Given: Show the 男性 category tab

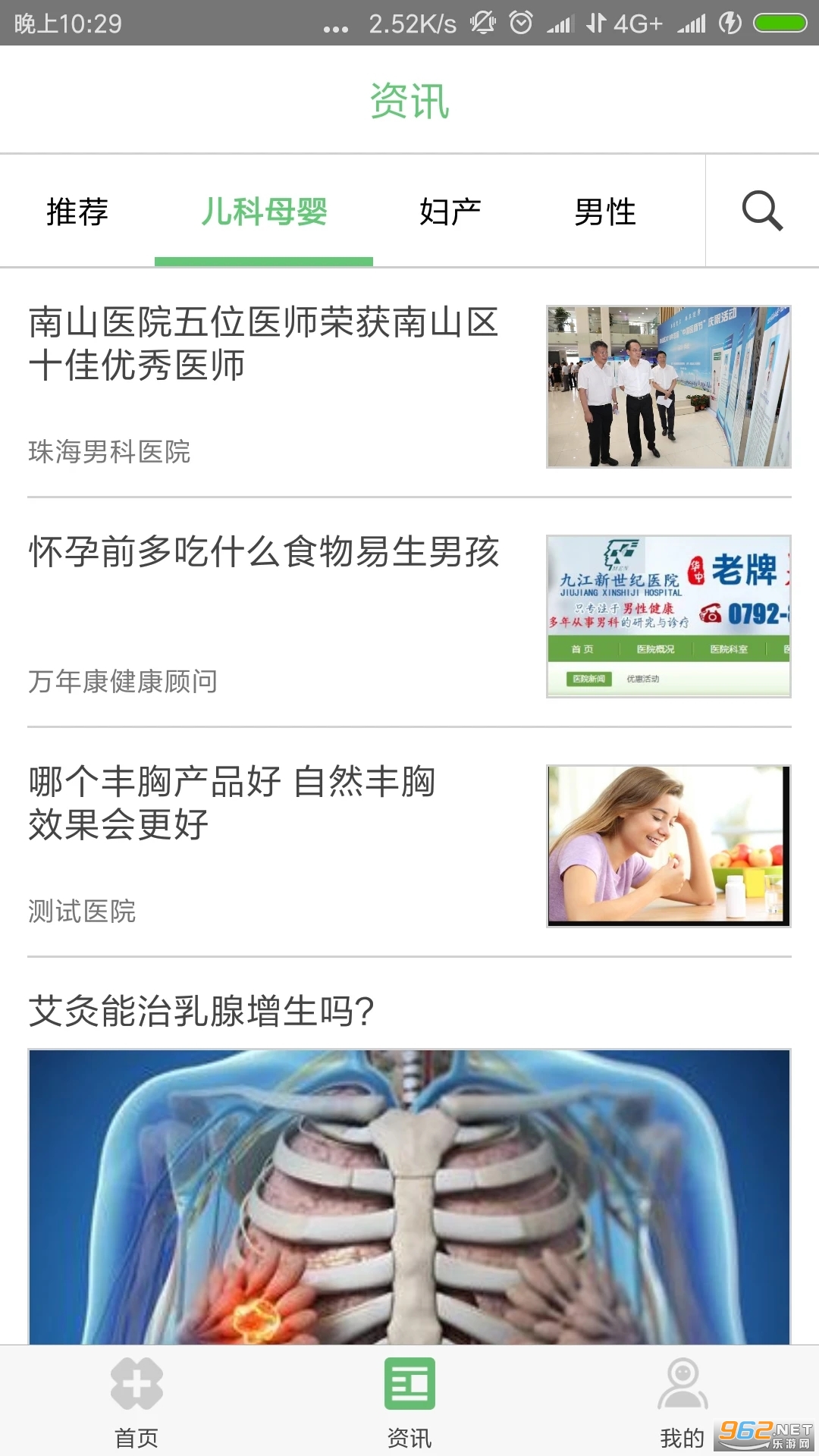Looking at the screenshot, I should tap(604, 212).
